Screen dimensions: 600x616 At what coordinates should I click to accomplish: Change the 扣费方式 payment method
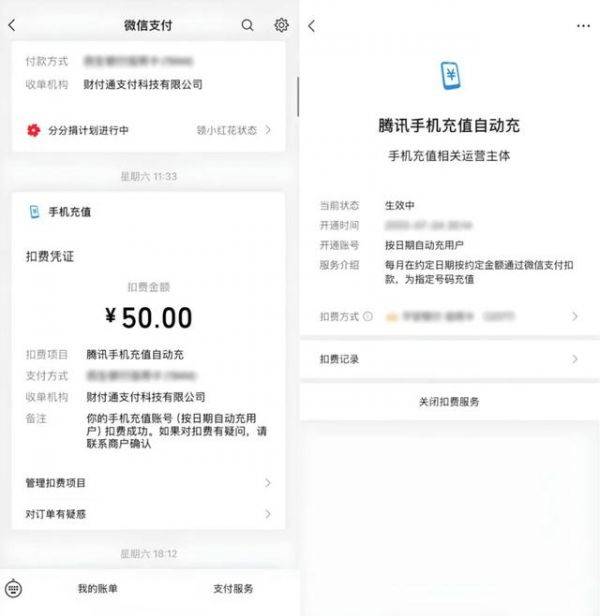click(449, 316)
